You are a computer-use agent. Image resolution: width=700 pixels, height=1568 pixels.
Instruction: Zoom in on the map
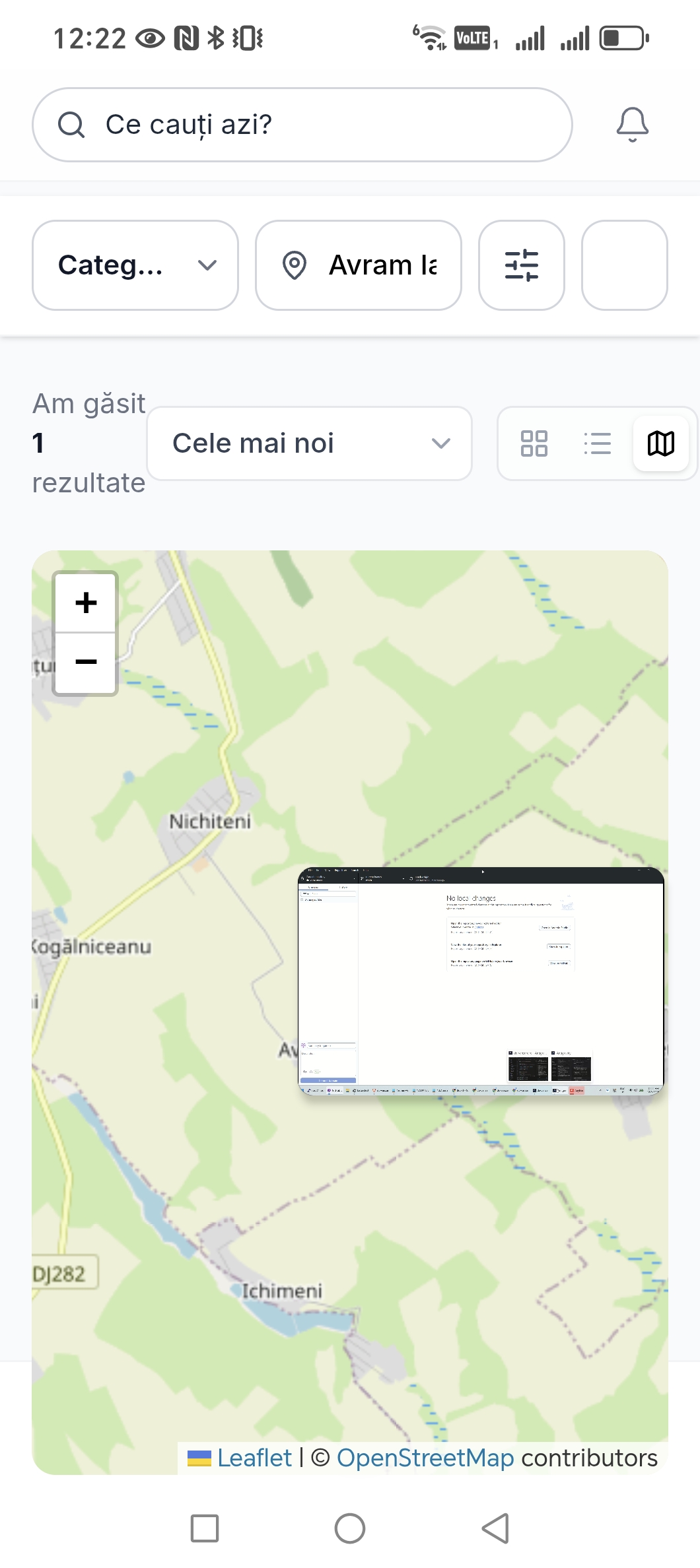click(86, 603)
